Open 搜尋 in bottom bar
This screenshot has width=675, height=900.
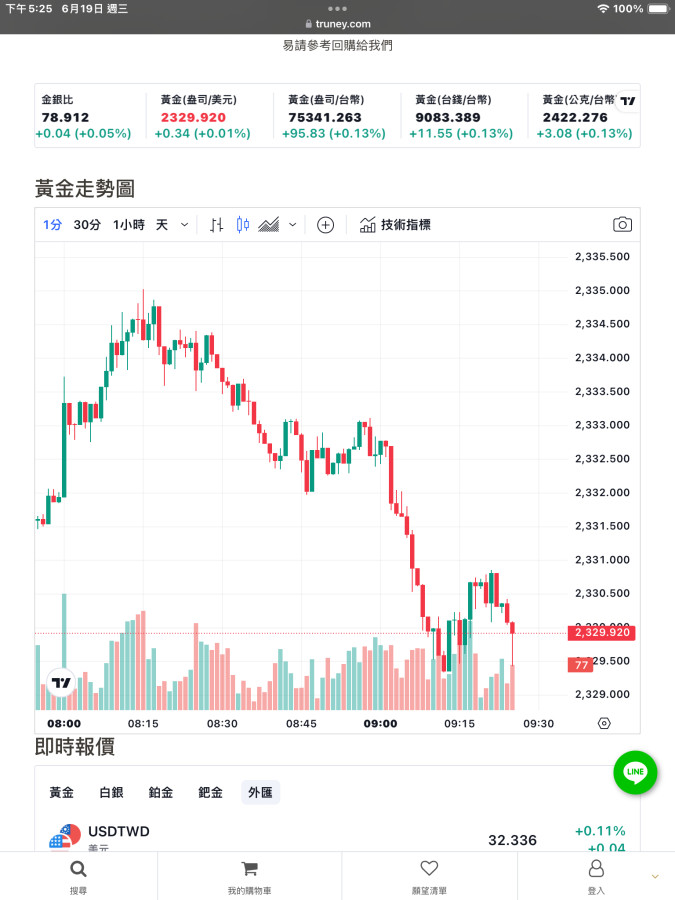(78, 876)
